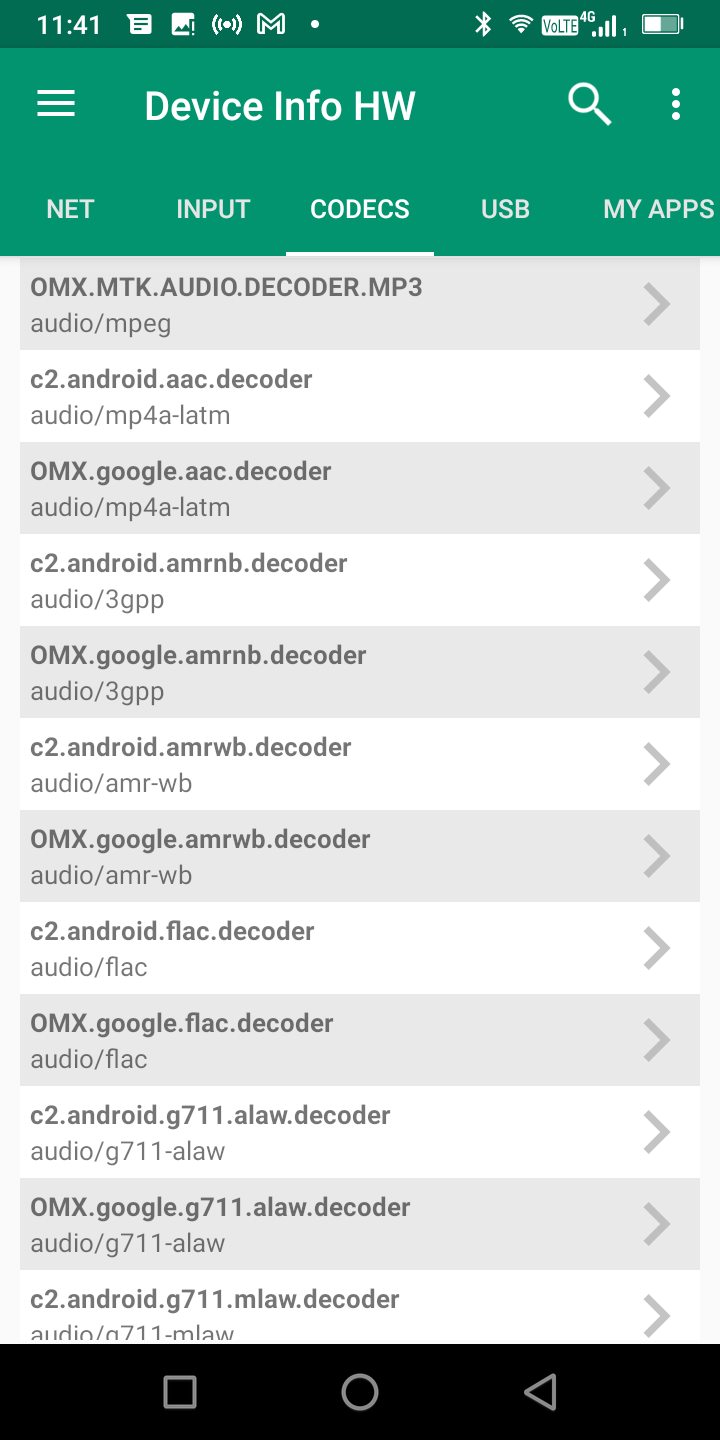Open OMX.google.amrwb.decoder row
This screenshot has height=1440, width=720.
coord(360,856)
